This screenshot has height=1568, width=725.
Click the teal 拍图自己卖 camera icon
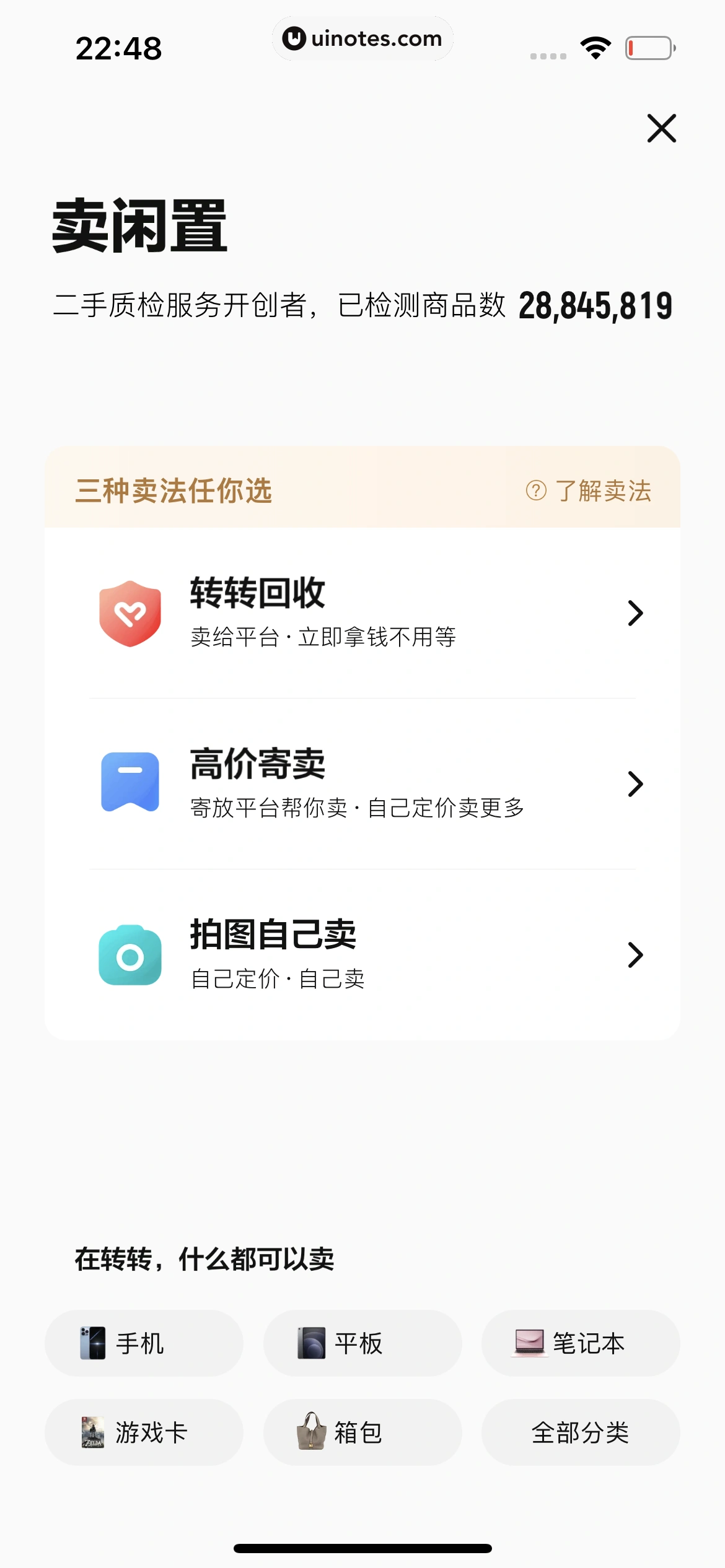(x=130, y=954)
